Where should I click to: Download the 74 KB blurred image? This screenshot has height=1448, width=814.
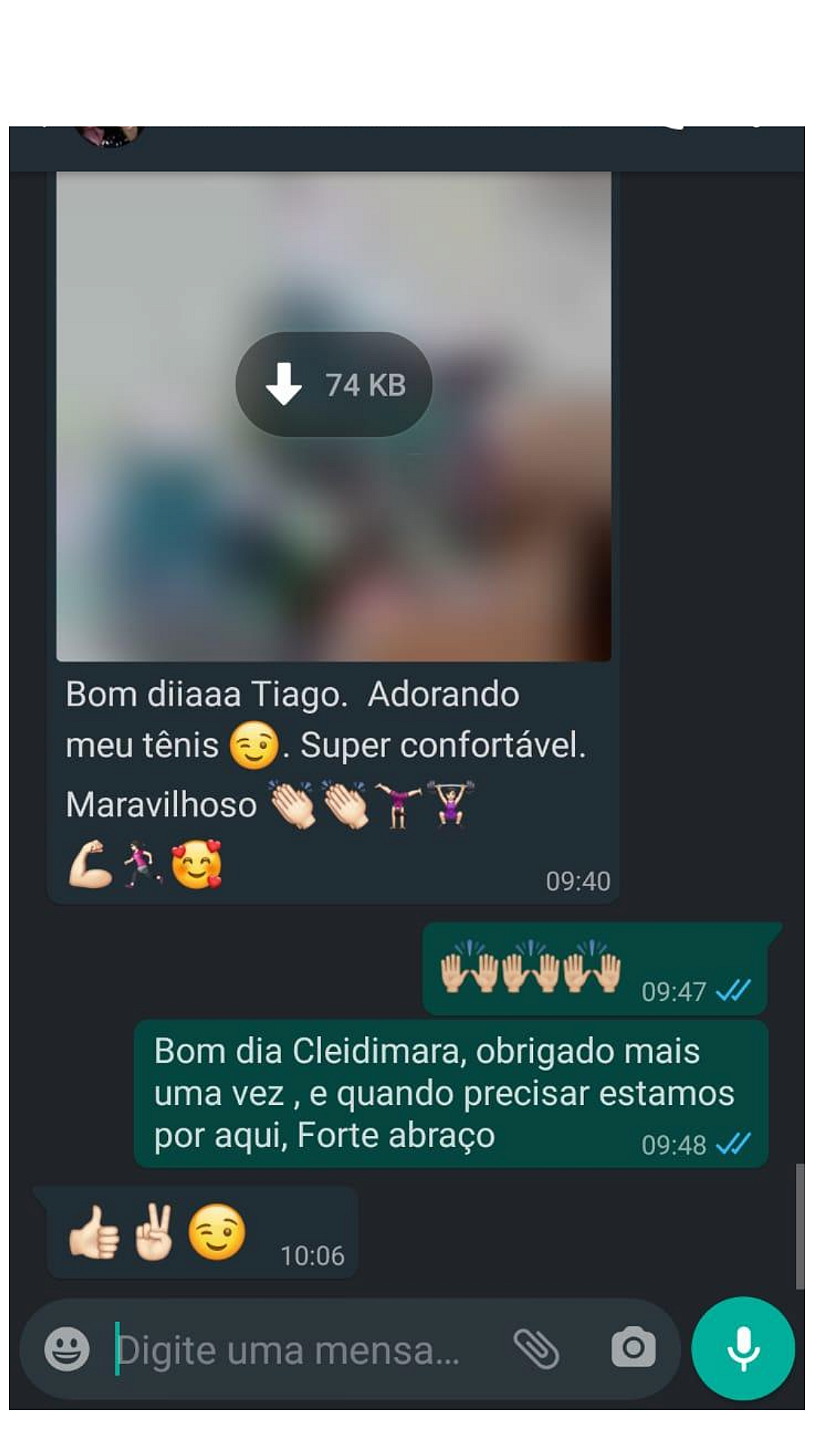click(333, 384)
